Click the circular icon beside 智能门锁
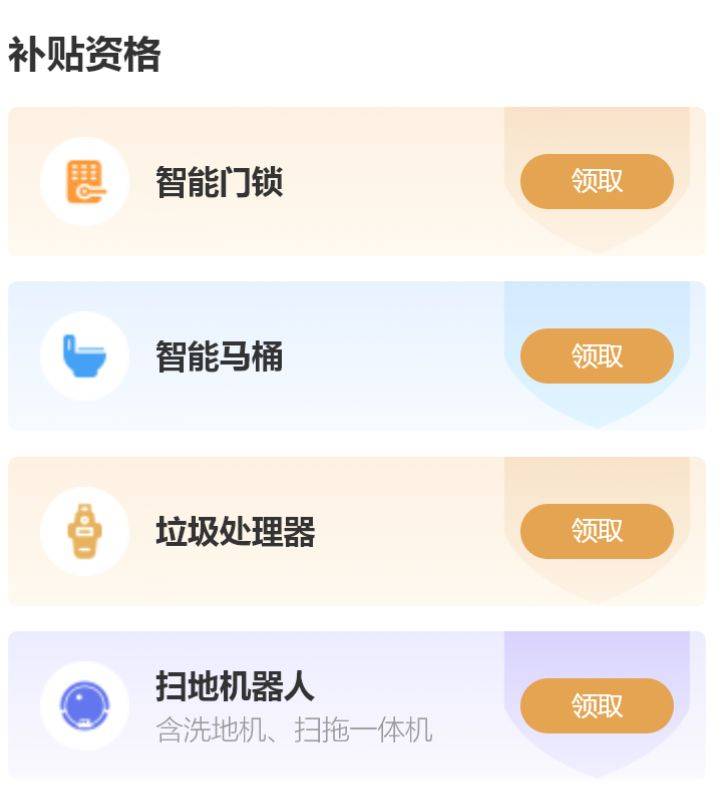Viewport: 726px width, 790px height. point(85,180)
